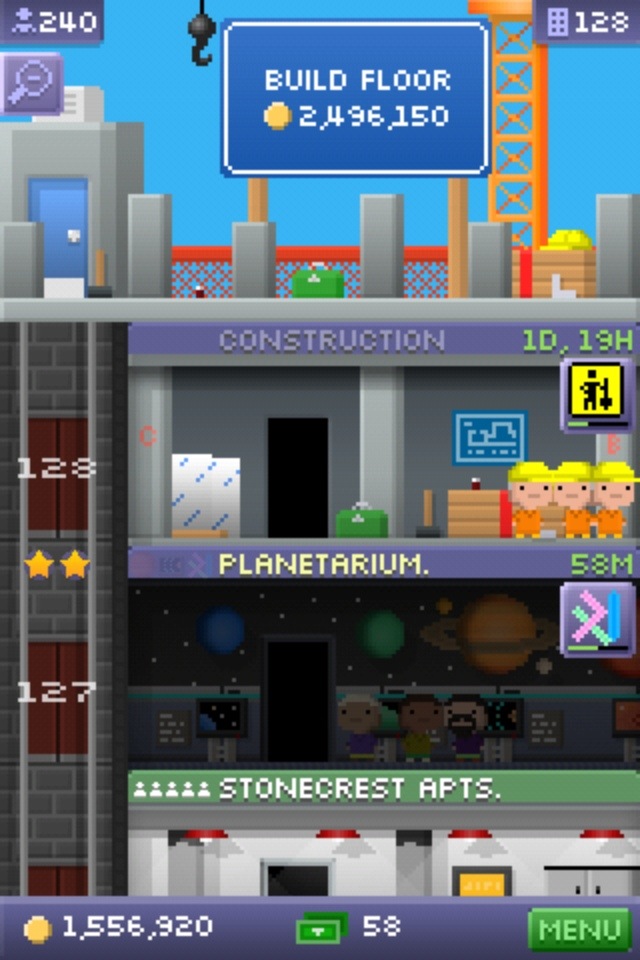Tap the Planetarium stock icon
The image size is (640, 960).
[597, 618]
